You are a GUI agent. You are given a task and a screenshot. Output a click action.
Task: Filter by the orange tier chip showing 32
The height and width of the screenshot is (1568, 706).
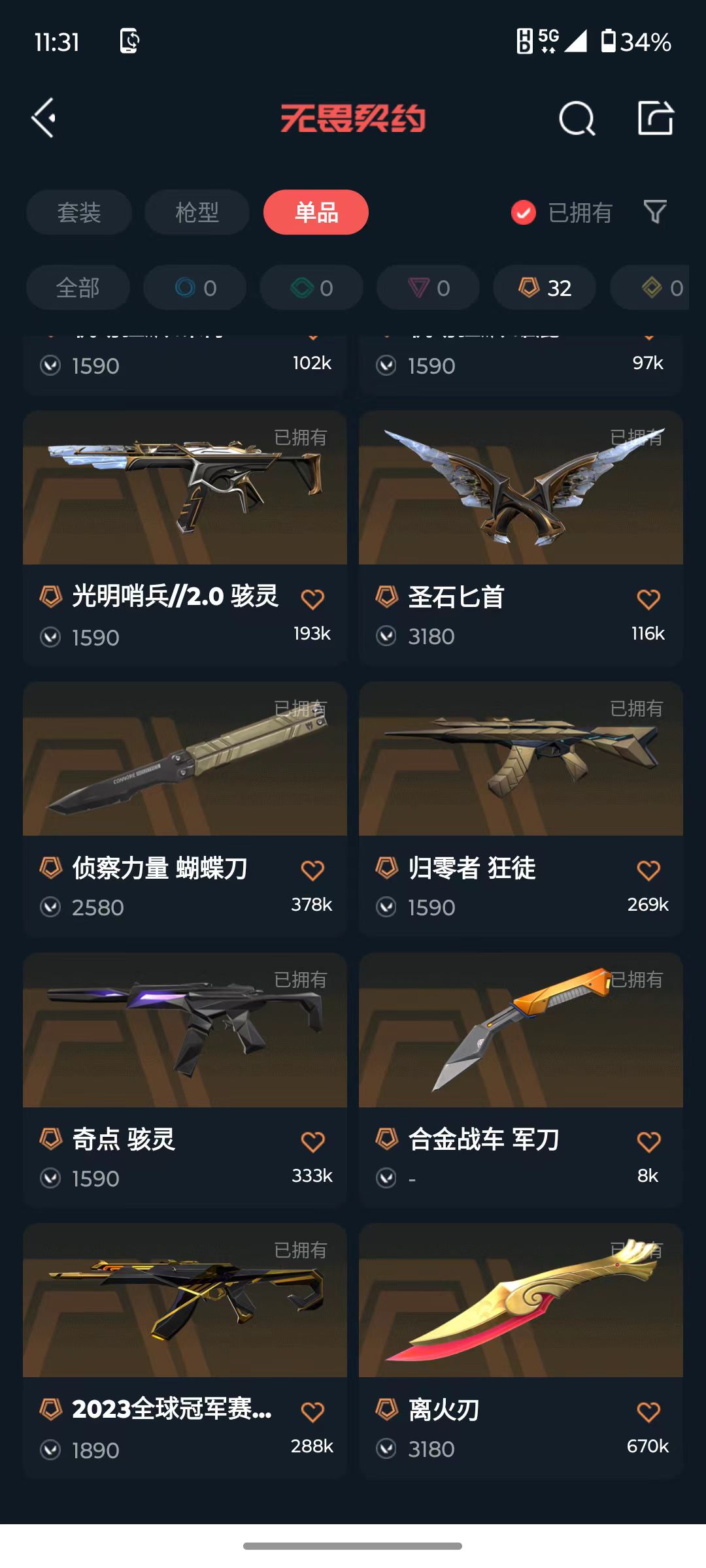[544, 287]
